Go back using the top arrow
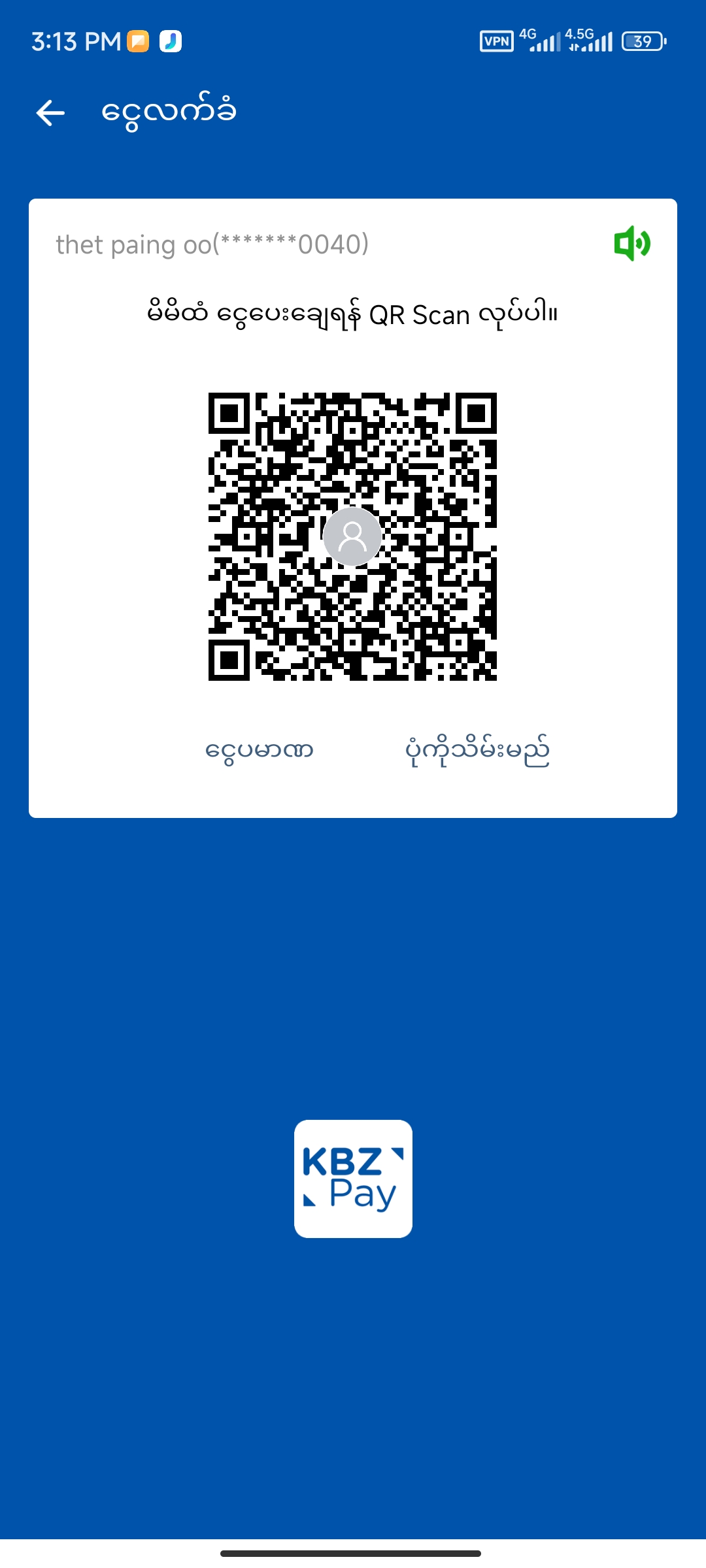The image size is (706, 1568). pos(50,113)
